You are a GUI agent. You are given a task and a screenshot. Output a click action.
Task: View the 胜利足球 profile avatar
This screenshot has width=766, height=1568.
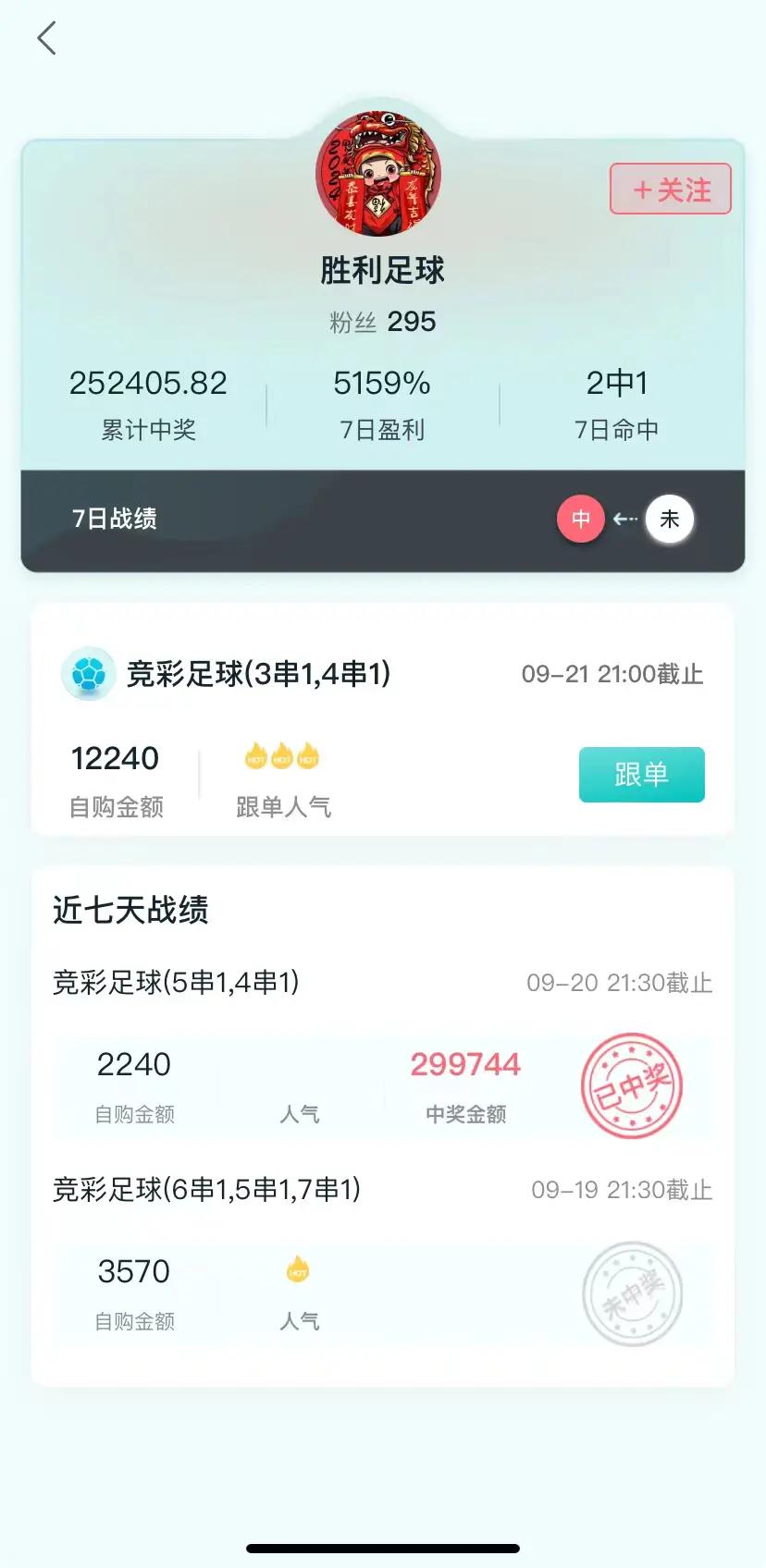[378, 175]
